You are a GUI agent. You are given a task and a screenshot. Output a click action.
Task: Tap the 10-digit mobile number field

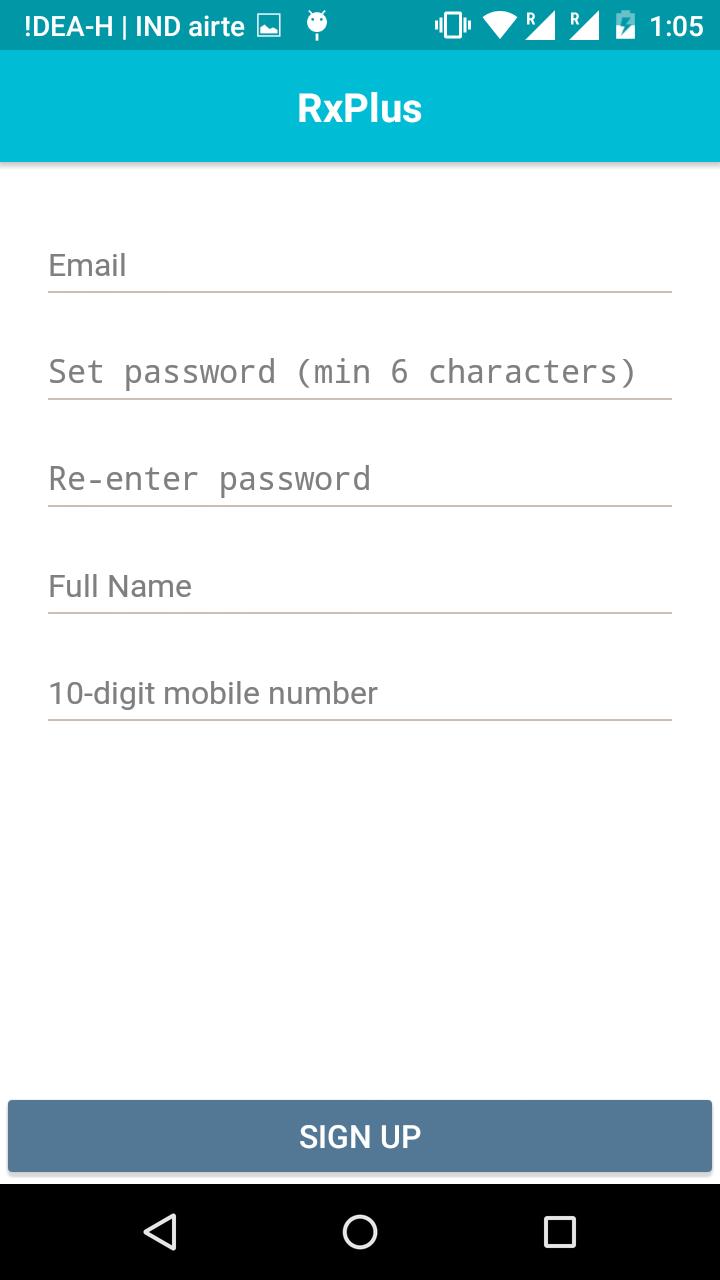(x=360, y=693)
